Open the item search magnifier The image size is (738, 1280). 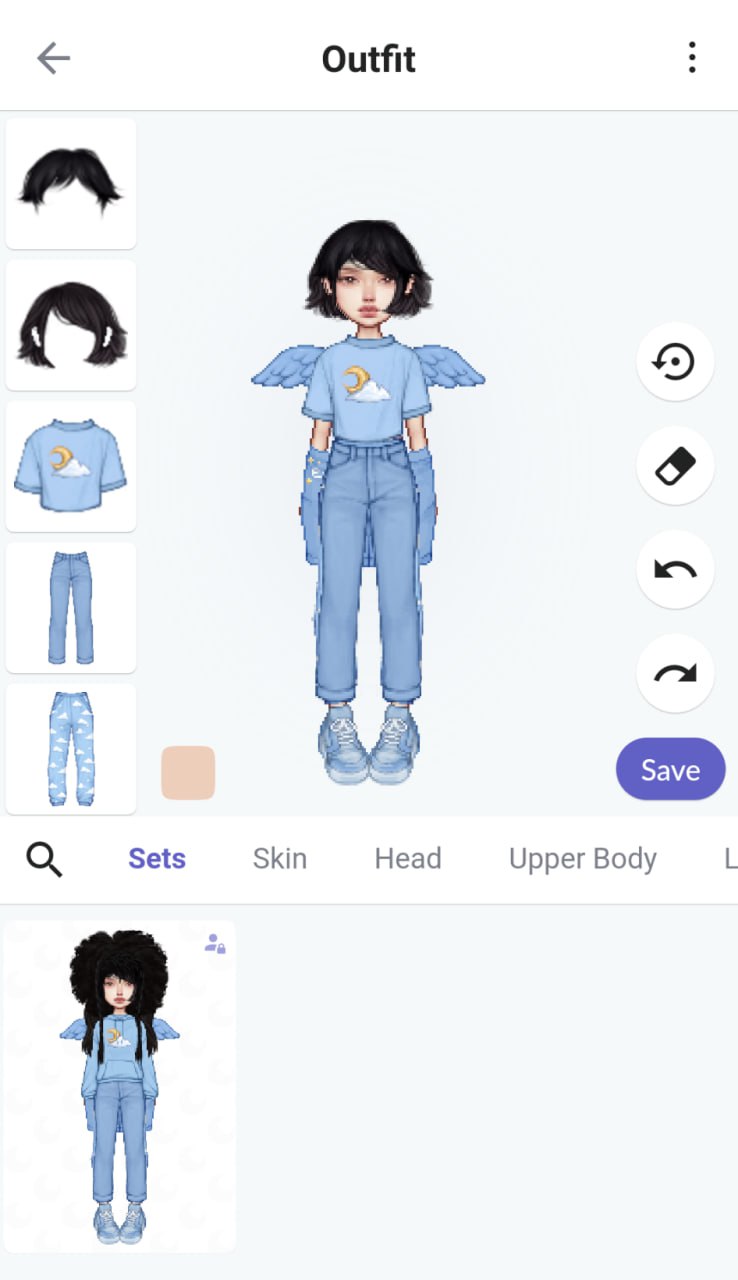click(45, 859)
